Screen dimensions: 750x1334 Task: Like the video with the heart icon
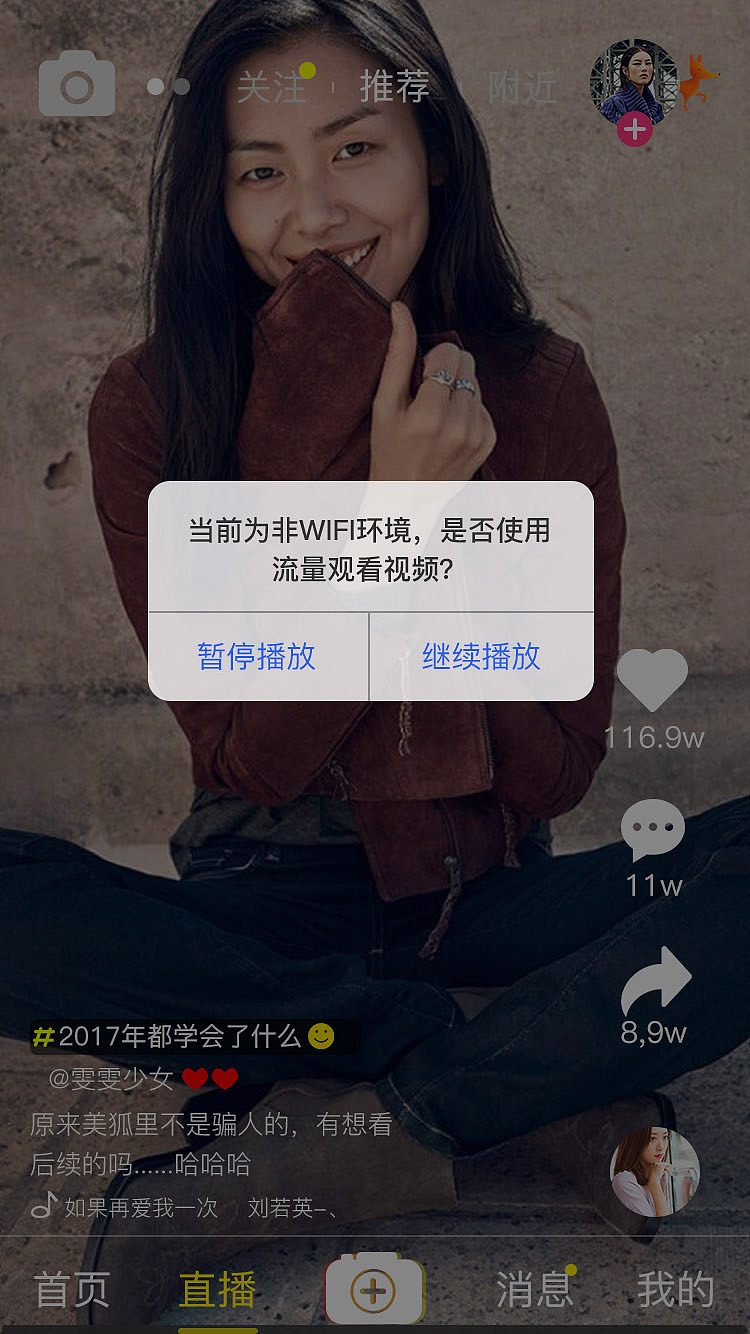(652, 680)
